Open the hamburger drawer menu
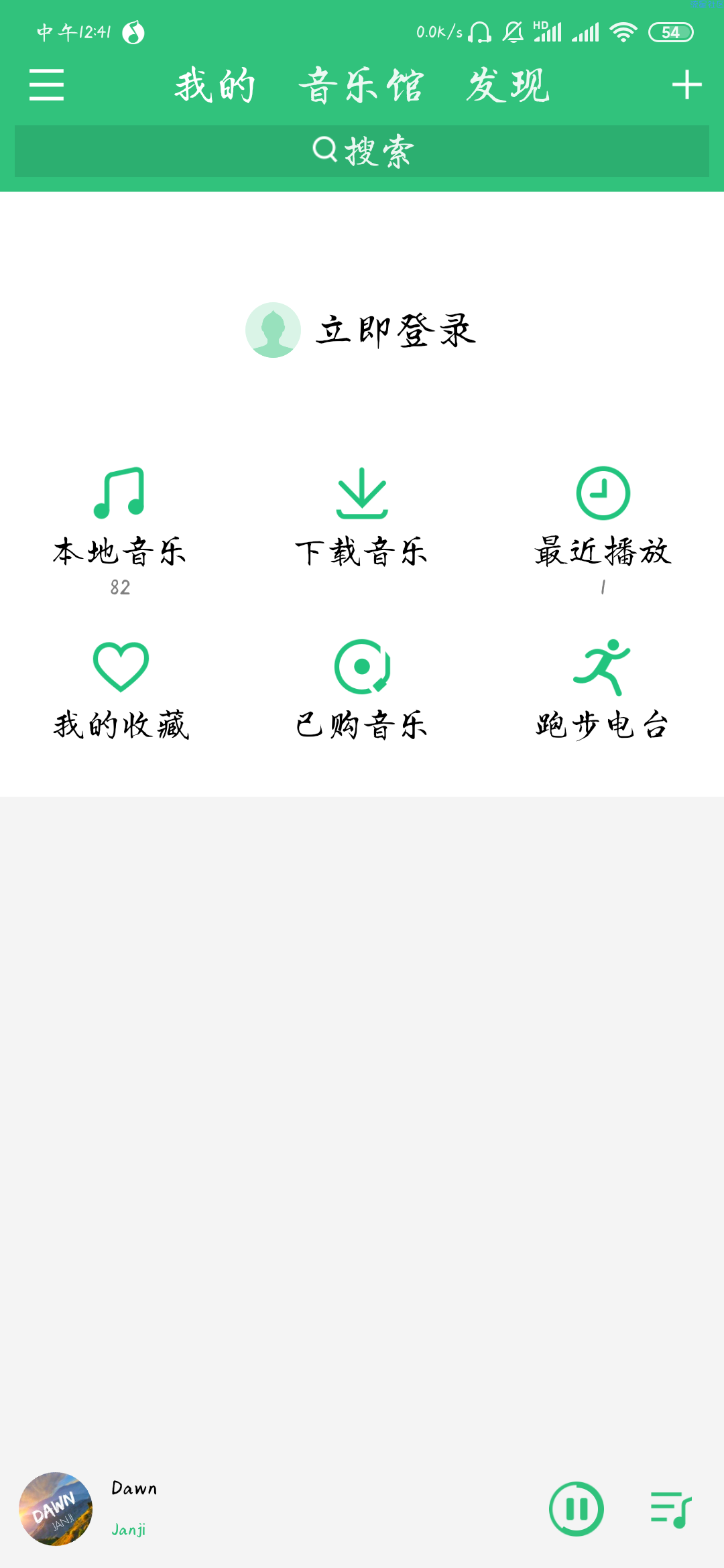The height and width of the screenshot is (1568, 724). [x=46, y=85]
